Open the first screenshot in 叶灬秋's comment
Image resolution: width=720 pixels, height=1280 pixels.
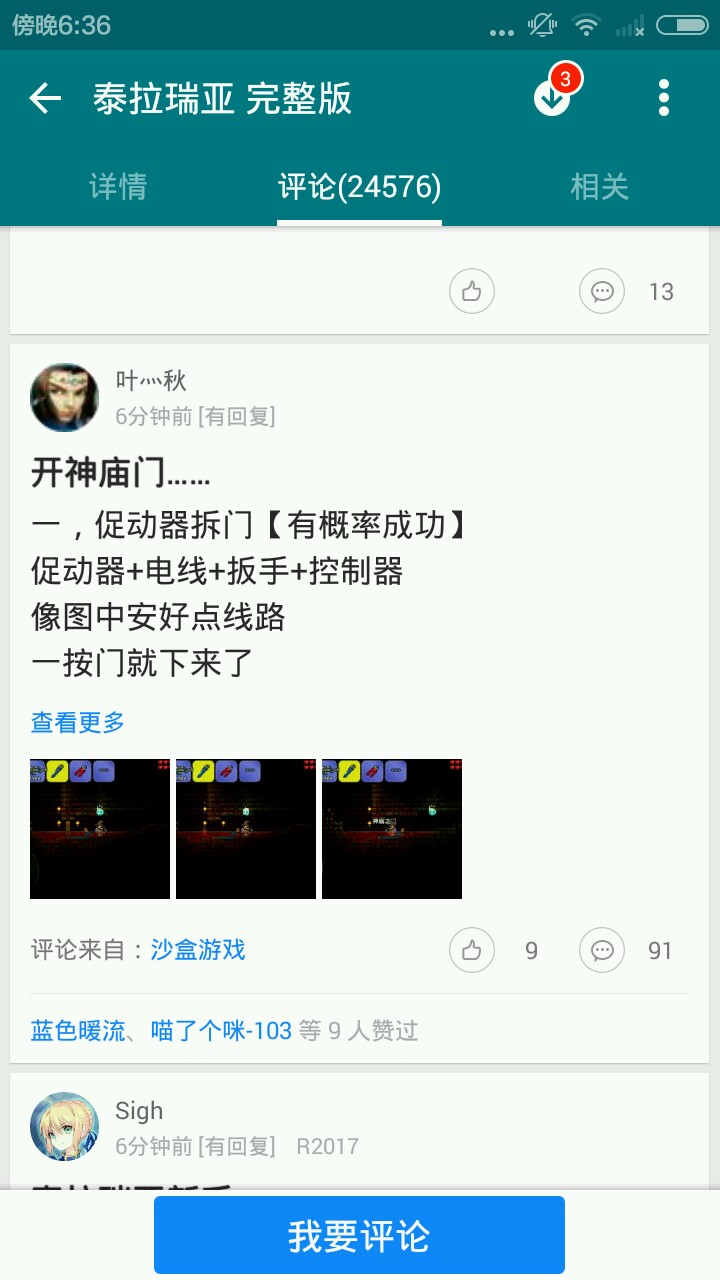tap(100, 829)
